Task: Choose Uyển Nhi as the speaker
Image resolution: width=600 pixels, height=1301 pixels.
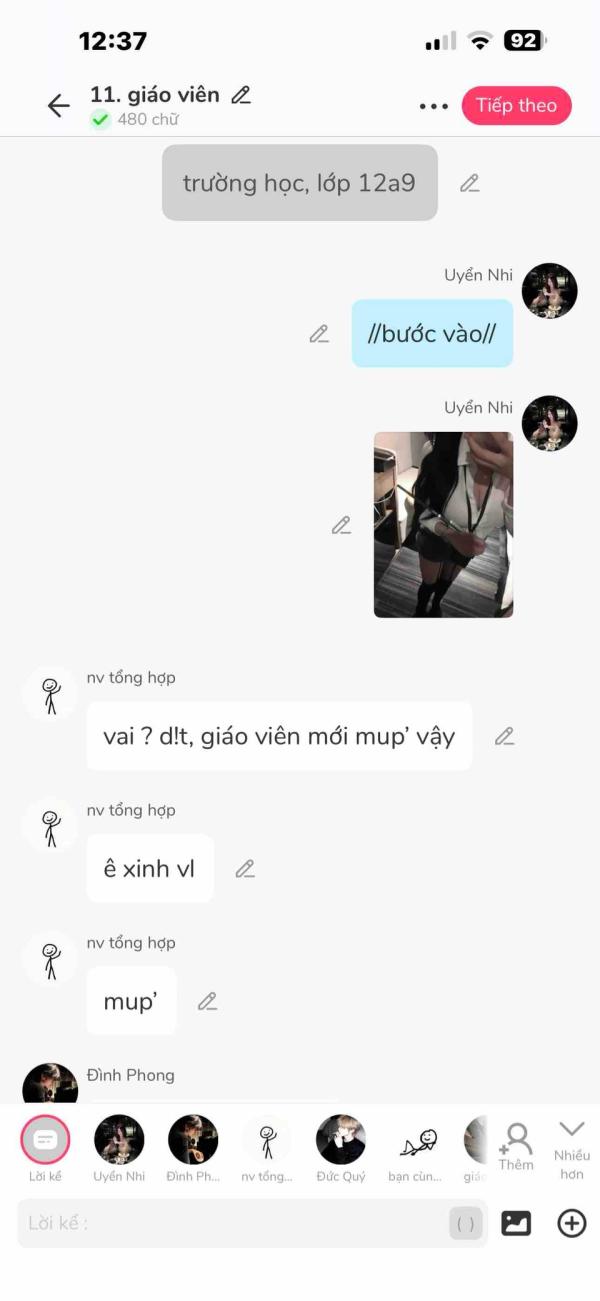Action: click(119, 1140)
